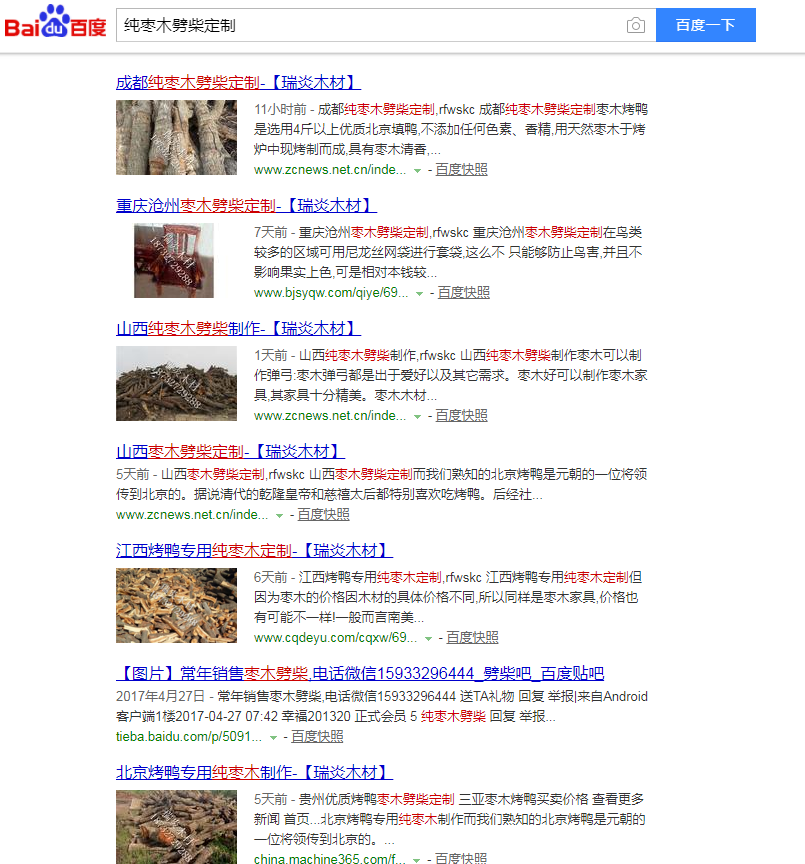The image size is (805, 864).
Task: Tap the 百度一下 search button
Action: 705,25
